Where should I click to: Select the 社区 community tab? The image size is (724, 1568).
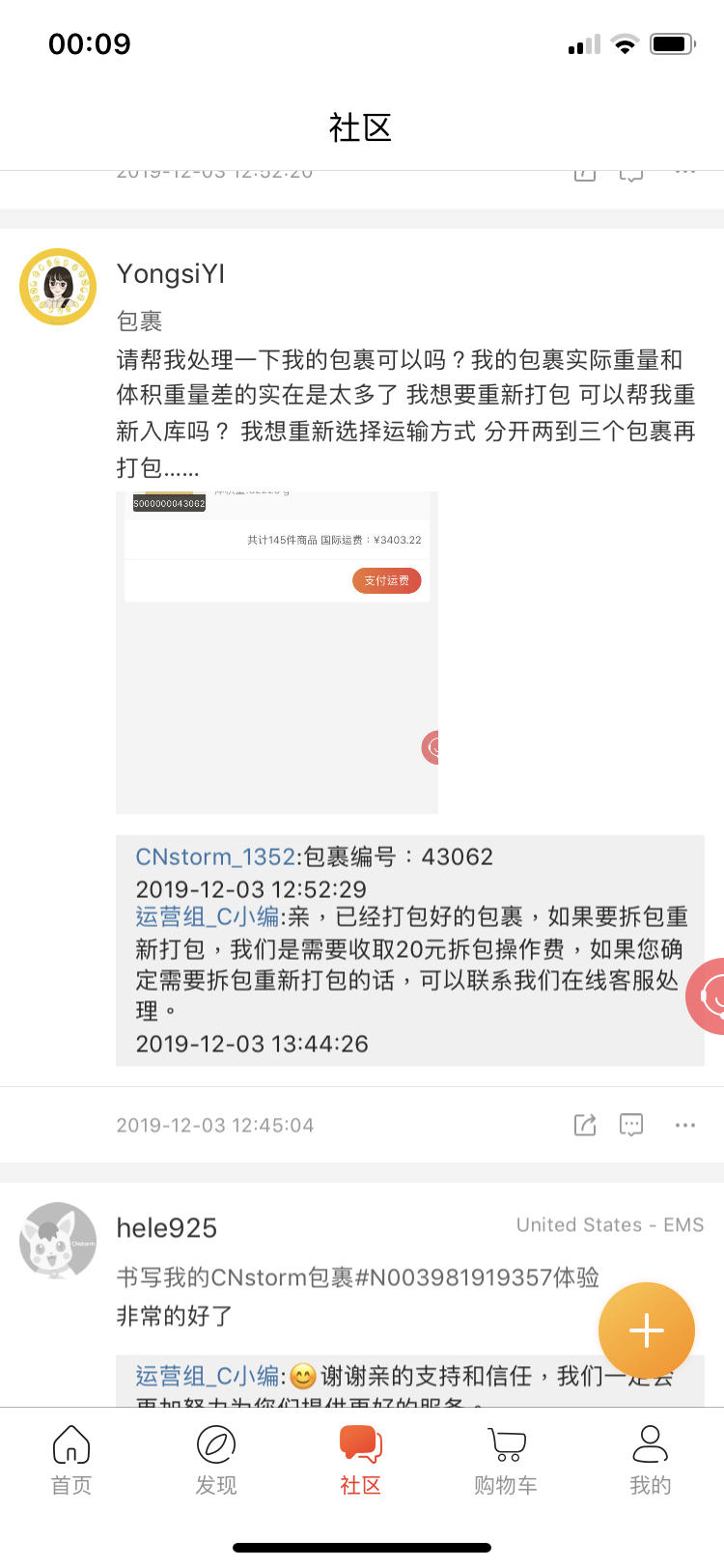point(361,1459)
